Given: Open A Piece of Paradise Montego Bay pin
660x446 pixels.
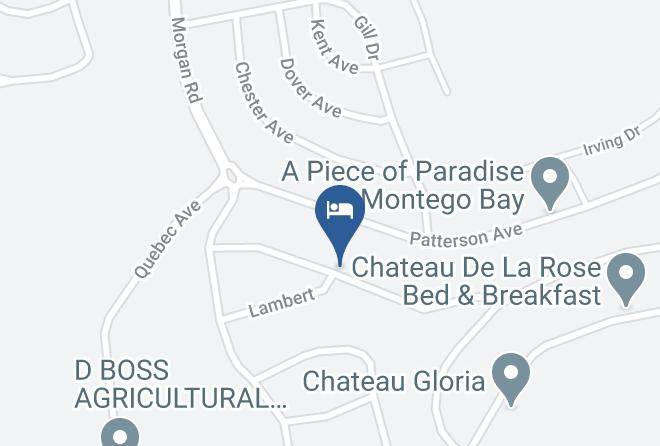Looking at the screenshot, I should click(550, 182).
